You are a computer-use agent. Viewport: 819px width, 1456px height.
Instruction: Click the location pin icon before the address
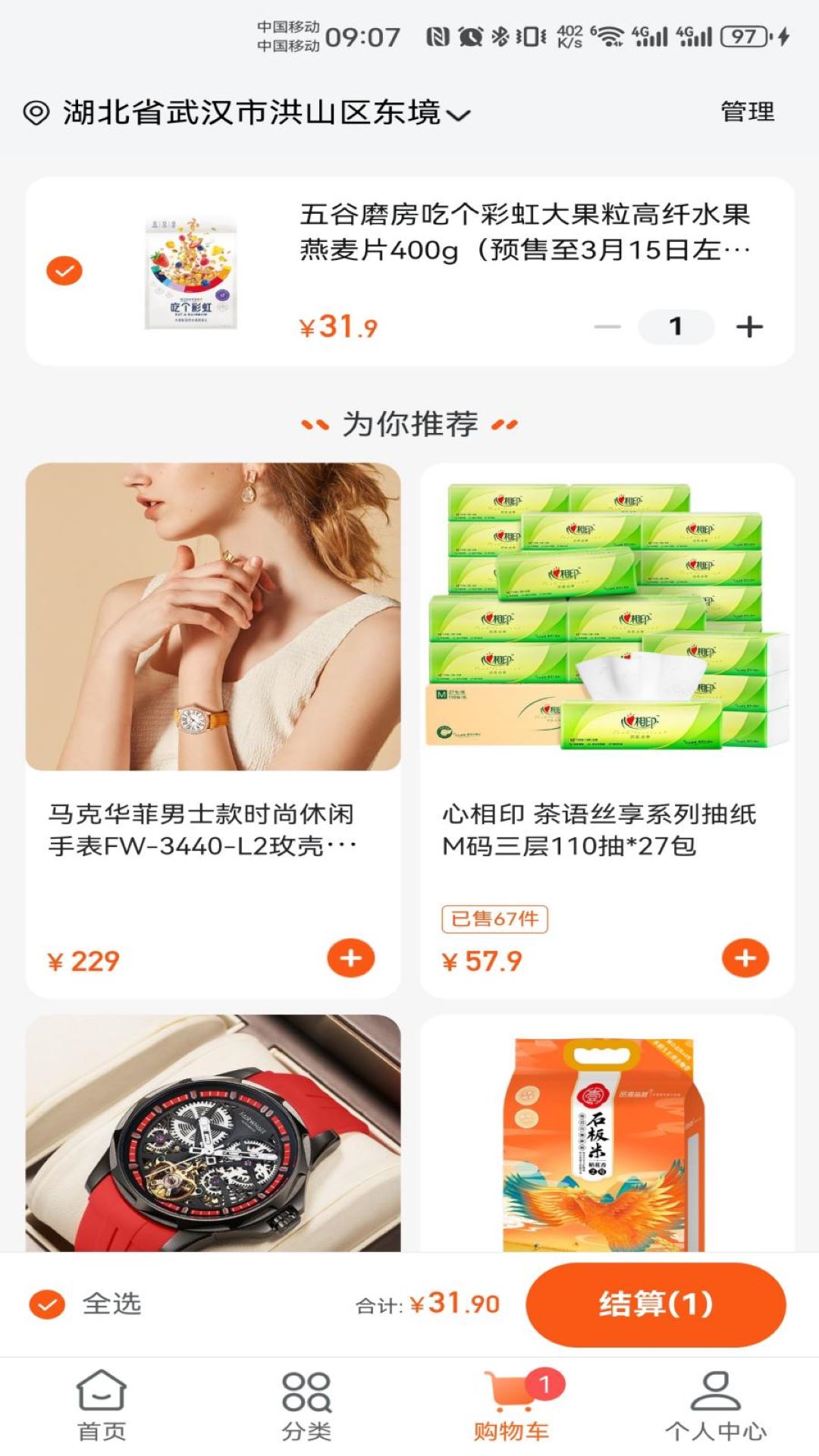pos(36,112)
